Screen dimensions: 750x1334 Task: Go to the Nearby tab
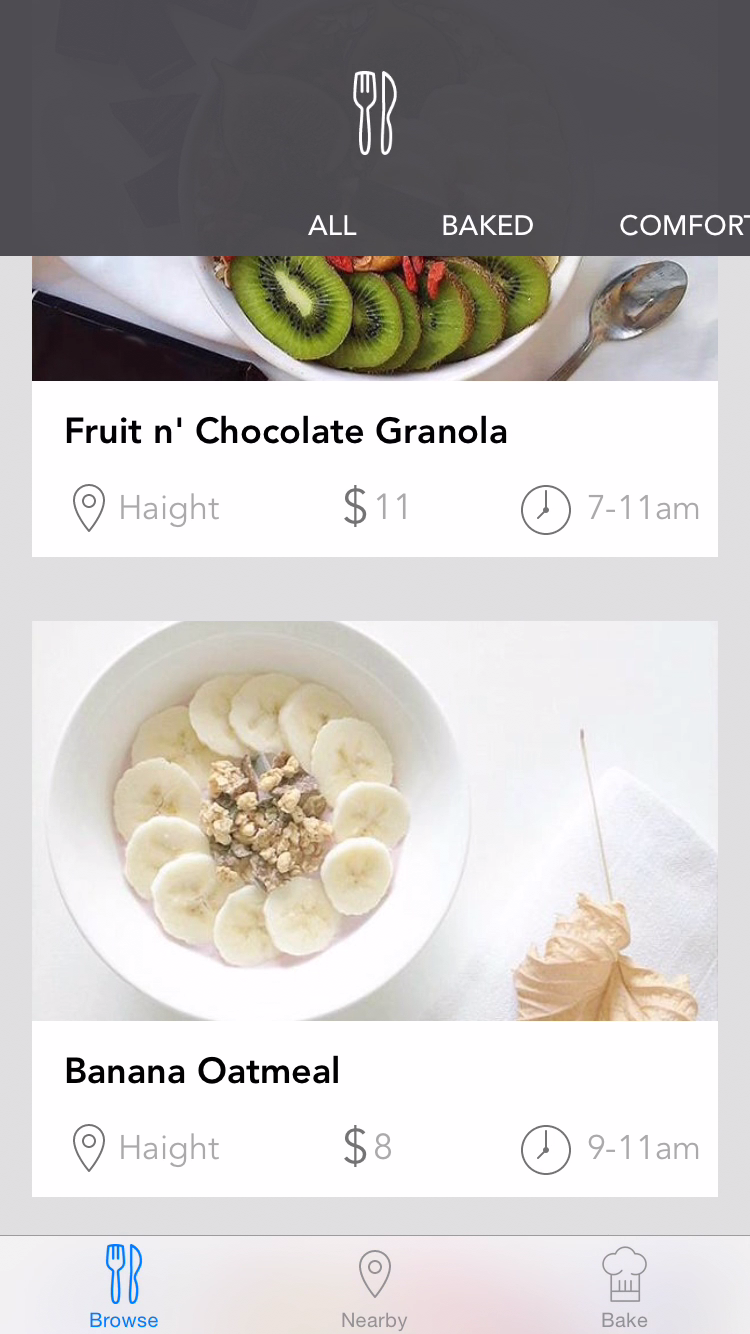point(374,1286)
